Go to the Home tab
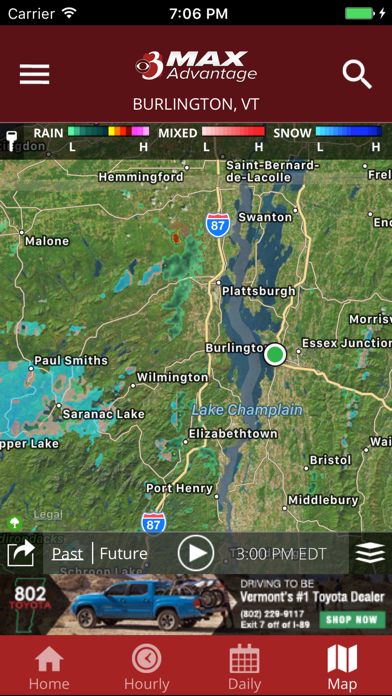Image resolution: width=392 pixels, height=696 pixels. click(x=49, y=668)
